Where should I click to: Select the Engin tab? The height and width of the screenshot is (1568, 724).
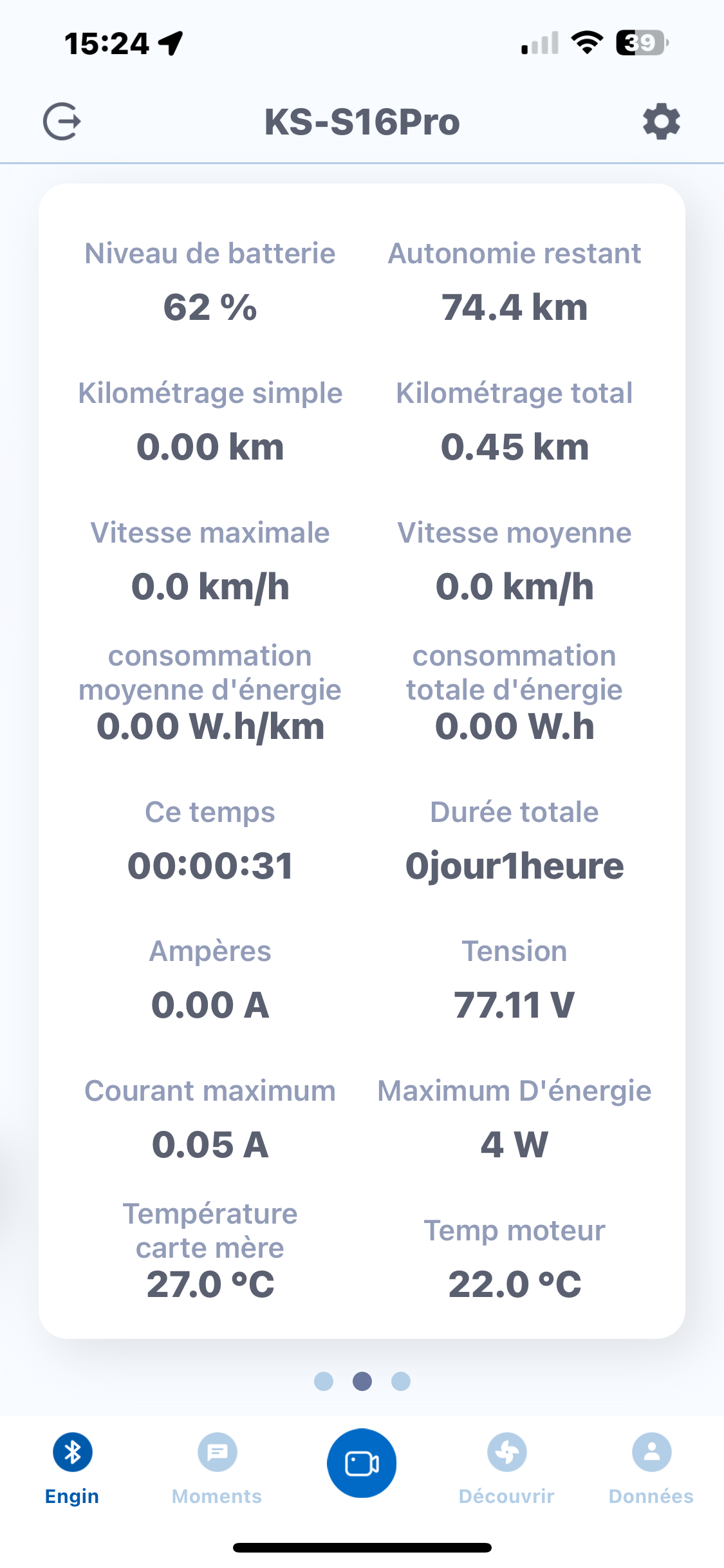pyautogui.click(x=72, y=1469)
